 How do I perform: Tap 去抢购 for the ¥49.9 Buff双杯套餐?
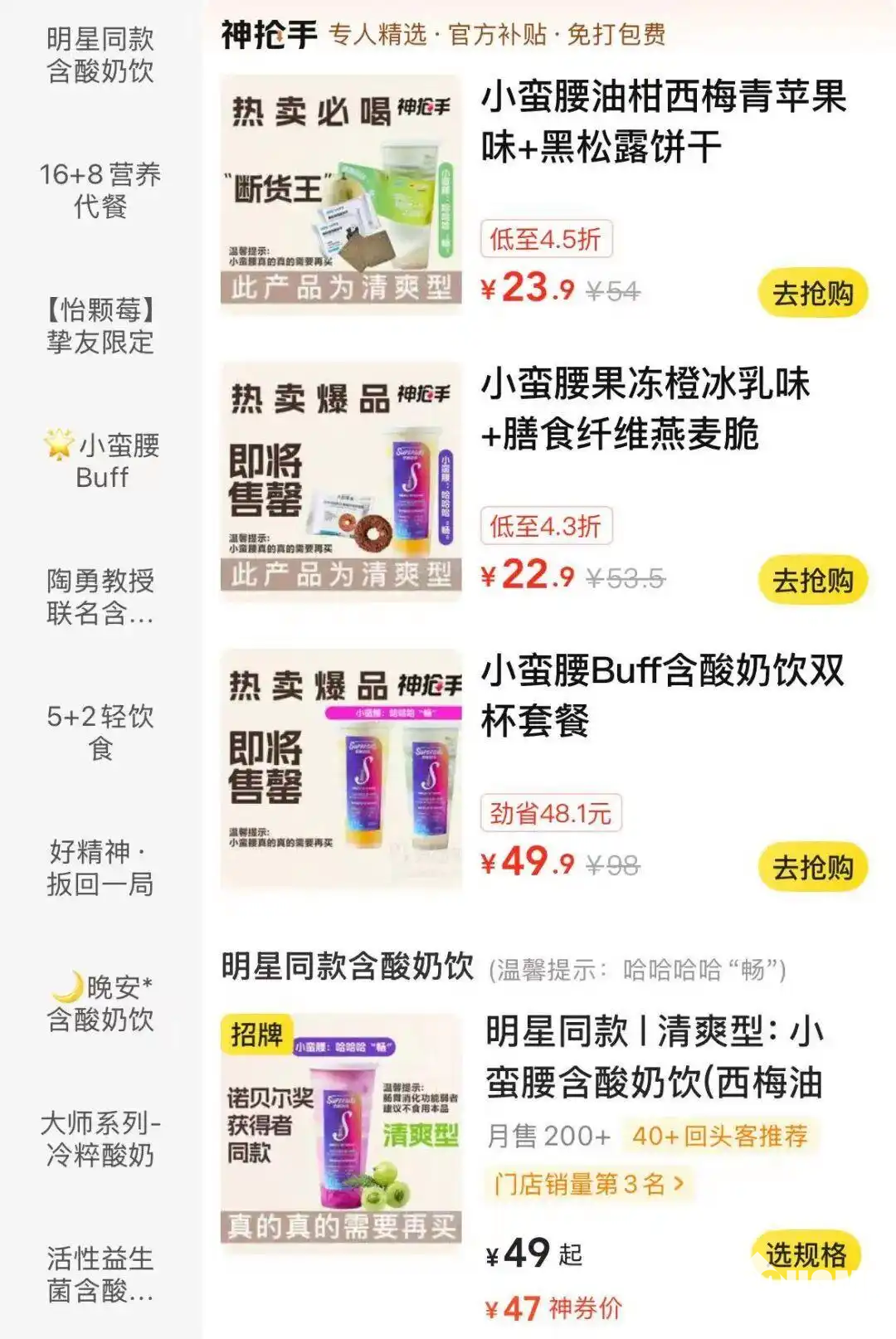[x=812, y=868]
